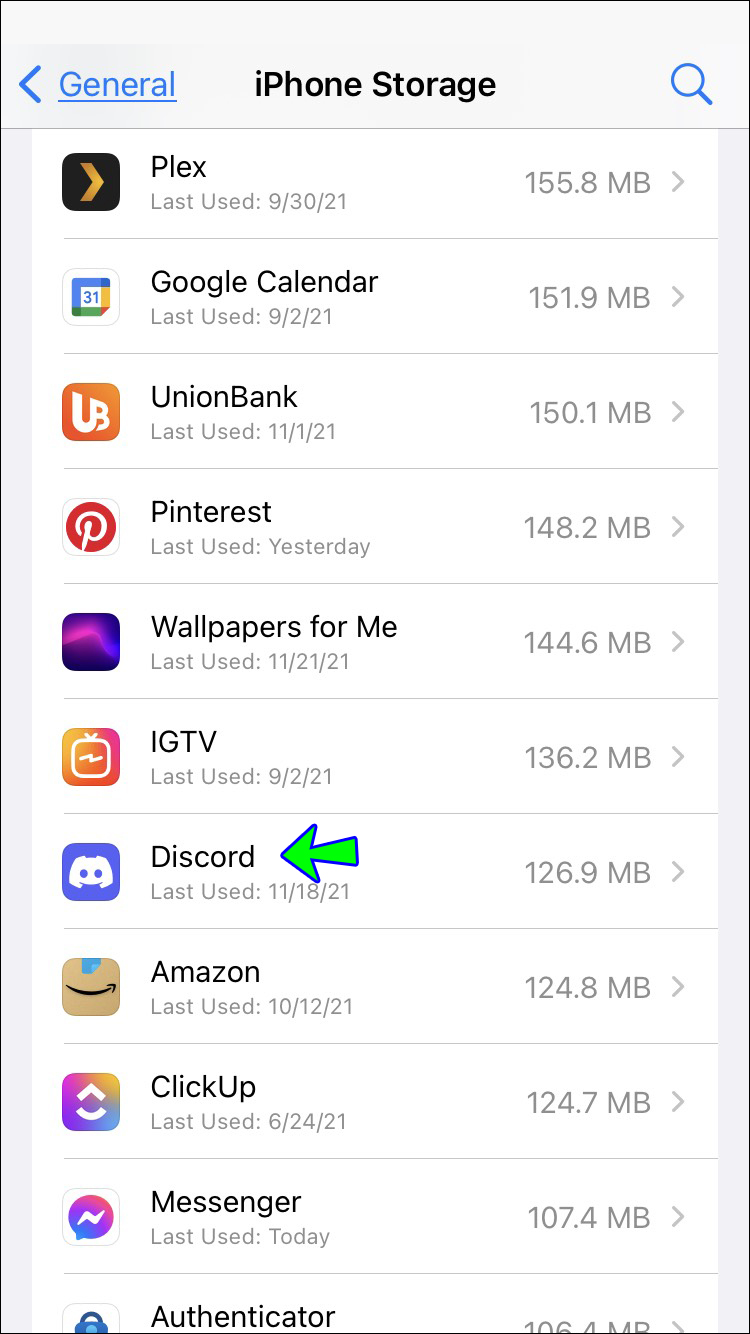Screen dimensions: 750x1334
Task: Open the Authenticator row
Action: 375,1315
